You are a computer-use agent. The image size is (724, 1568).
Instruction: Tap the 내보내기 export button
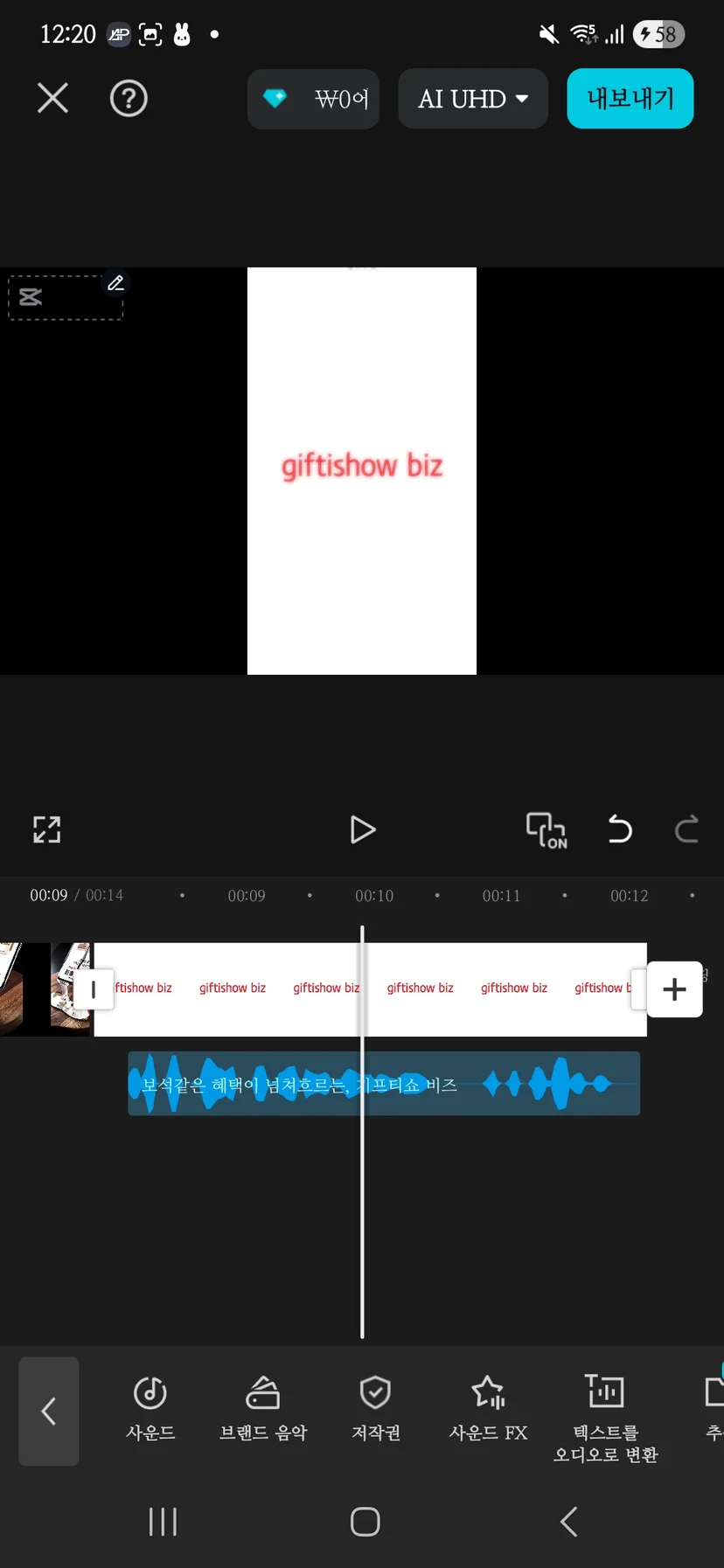[x=630, y=99]
